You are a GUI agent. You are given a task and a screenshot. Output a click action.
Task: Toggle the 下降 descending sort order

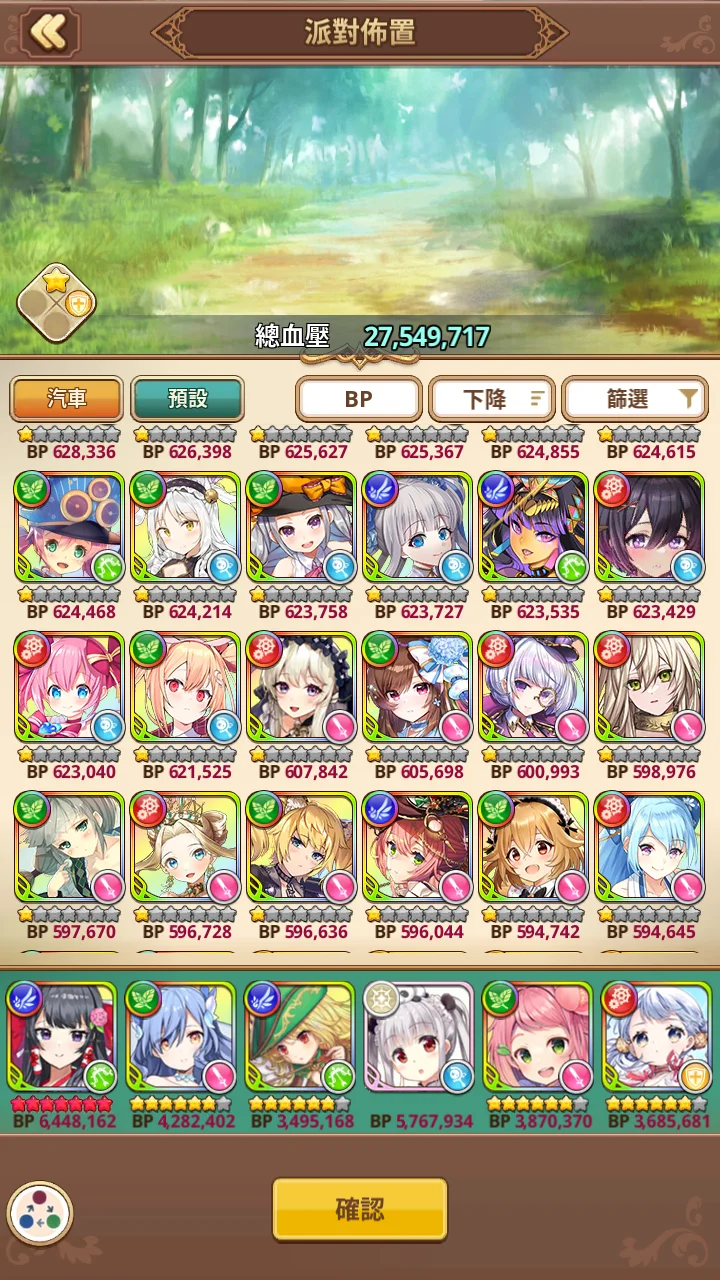(x=492, y=399)
